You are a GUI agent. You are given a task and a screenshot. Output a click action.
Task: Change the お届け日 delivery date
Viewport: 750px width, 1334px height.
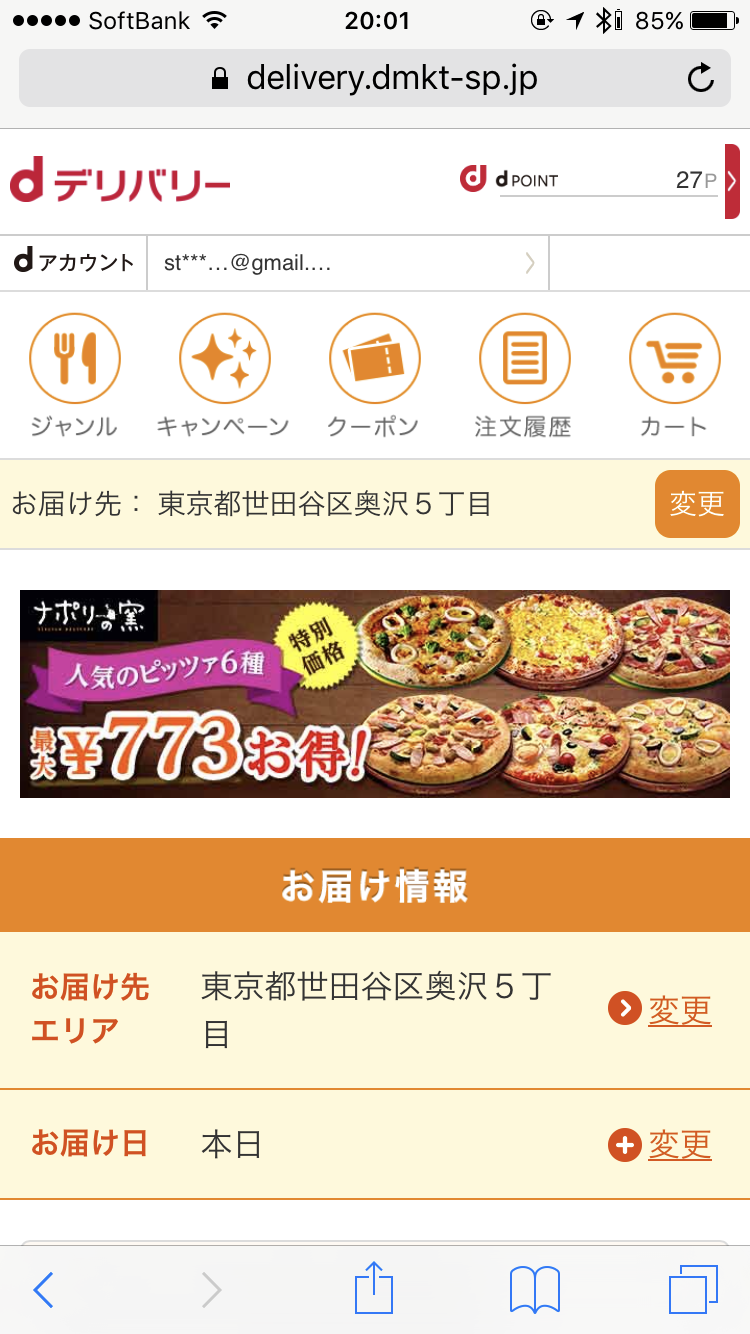[661, 1144]
